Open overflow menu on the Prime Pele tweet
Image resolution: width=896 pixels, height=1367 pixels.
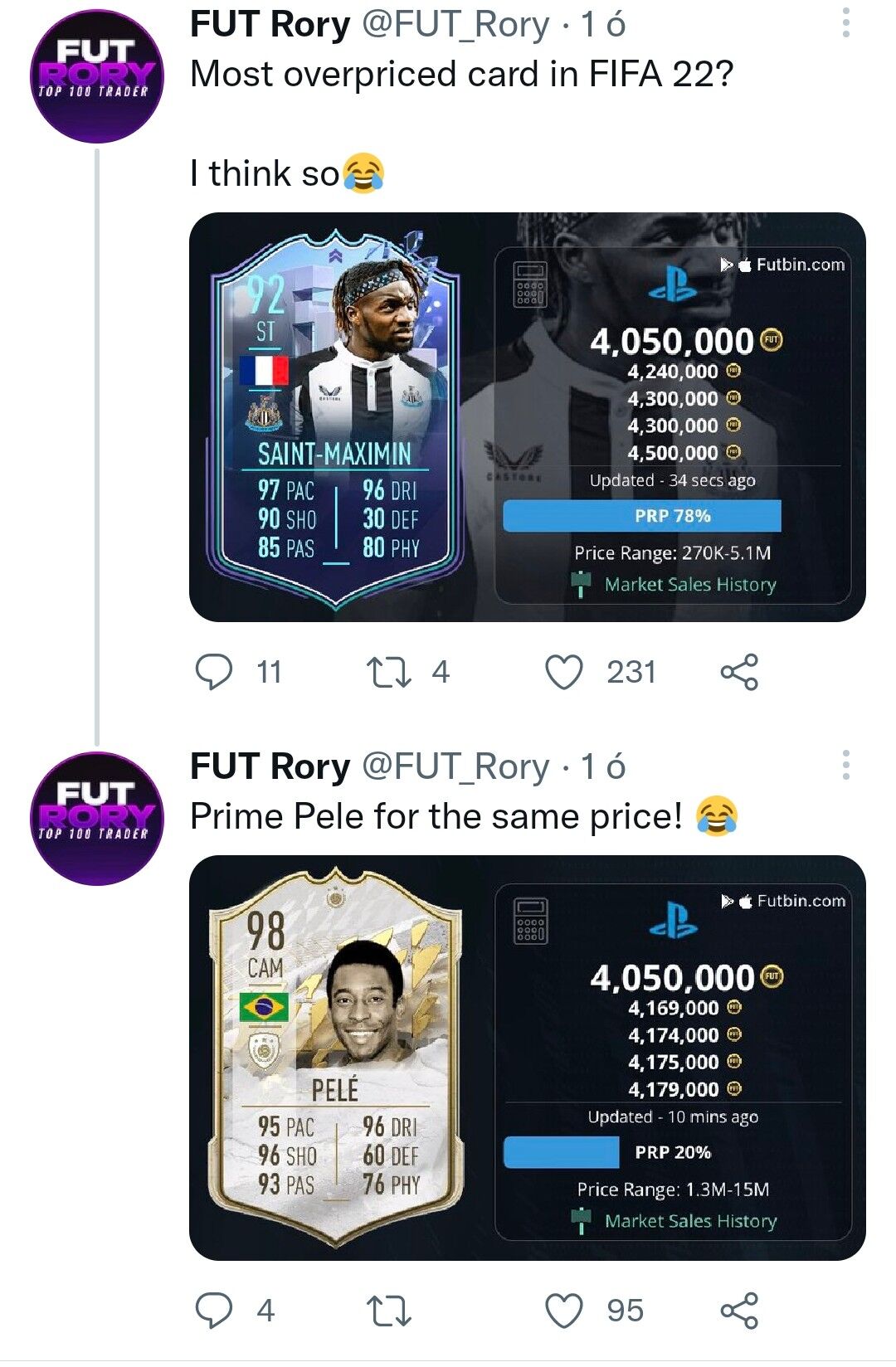(845, 765)
